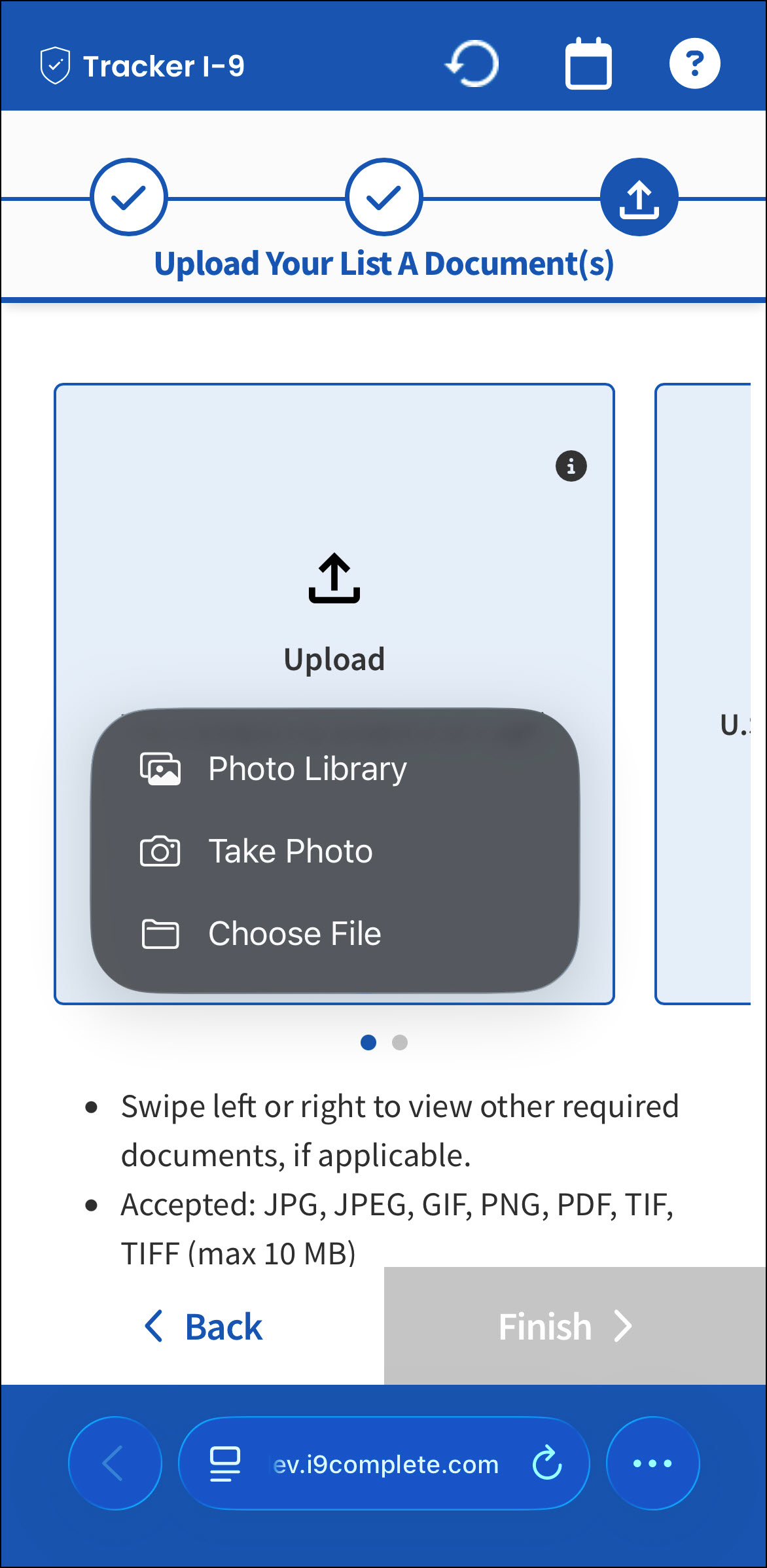This screenshot has width=767, height=1568.
Task: Select the active first carousel dot
Action: click(x=368, y=1042)
